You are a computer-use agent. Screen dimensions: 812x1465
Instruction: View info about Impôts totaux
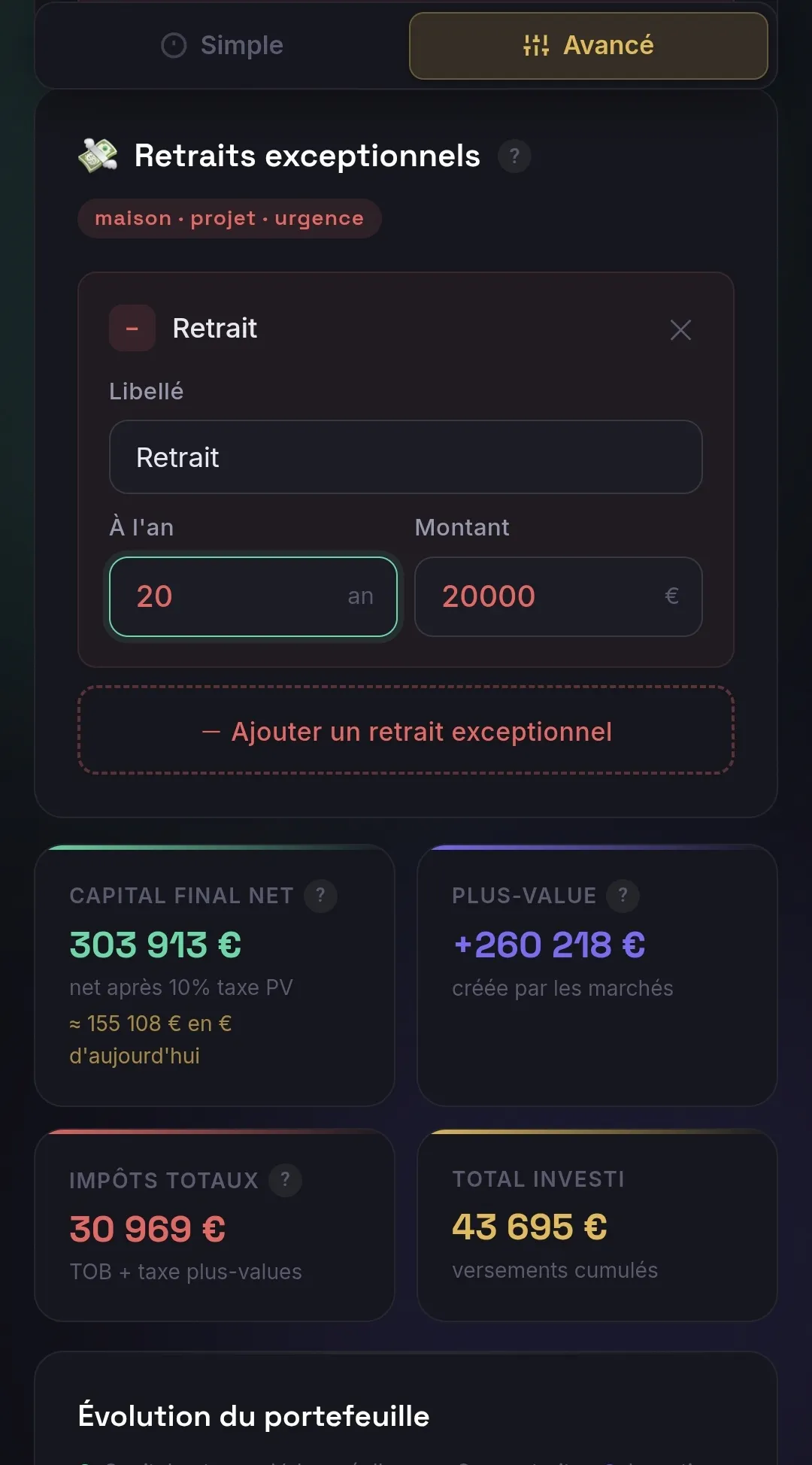tap(285, 1180)
